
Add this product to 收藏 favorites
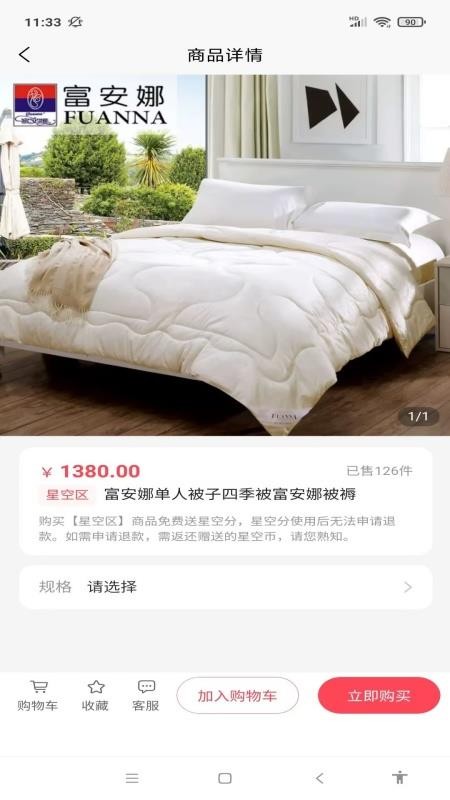pos(95,695)
